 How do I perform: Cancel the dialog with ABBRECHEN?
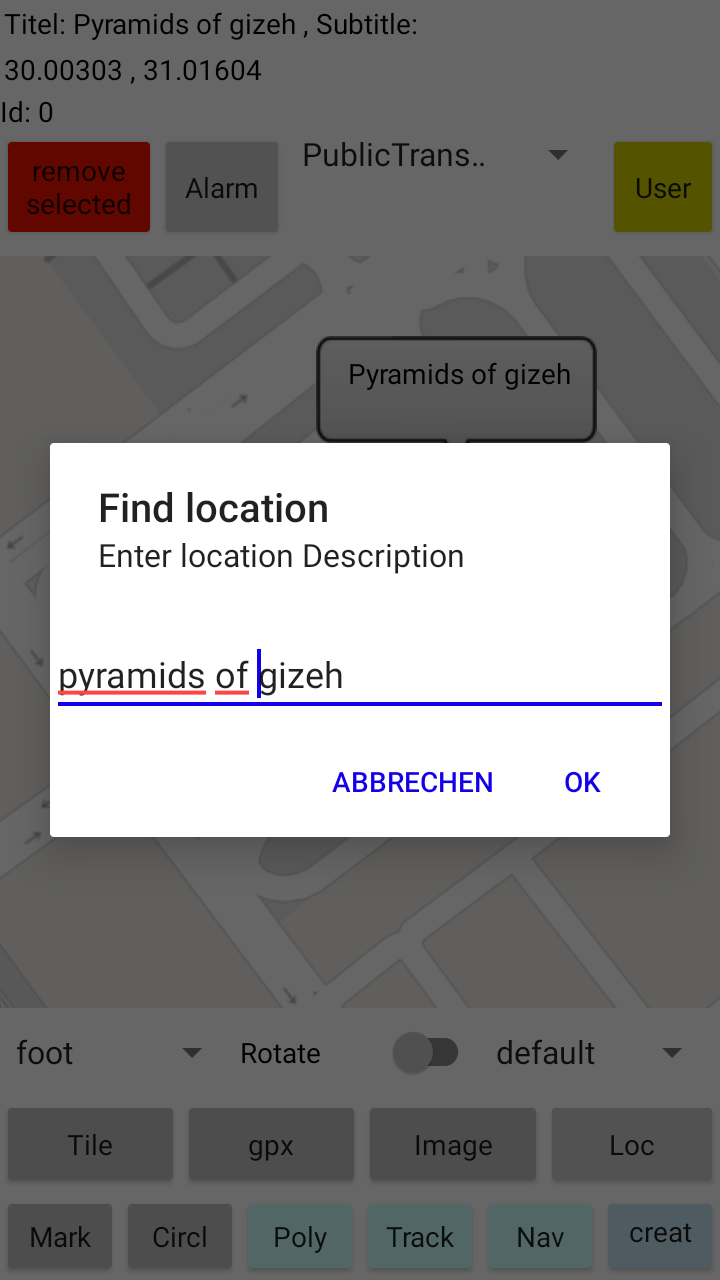click(x=412, y=782)
